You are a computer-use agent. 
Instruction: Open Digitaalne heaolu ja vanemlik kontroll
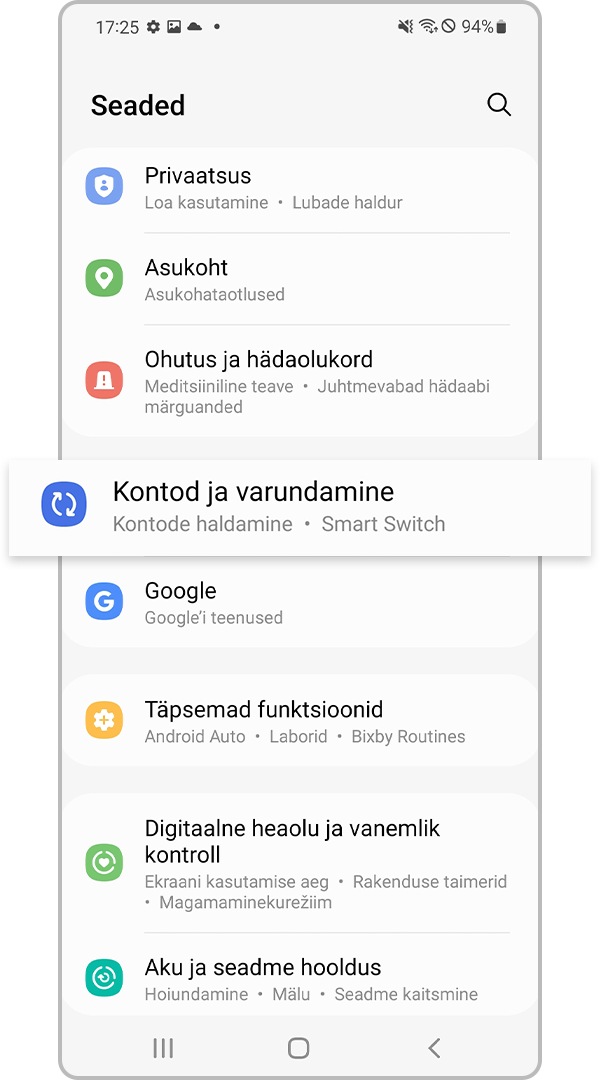coord(300,863)
